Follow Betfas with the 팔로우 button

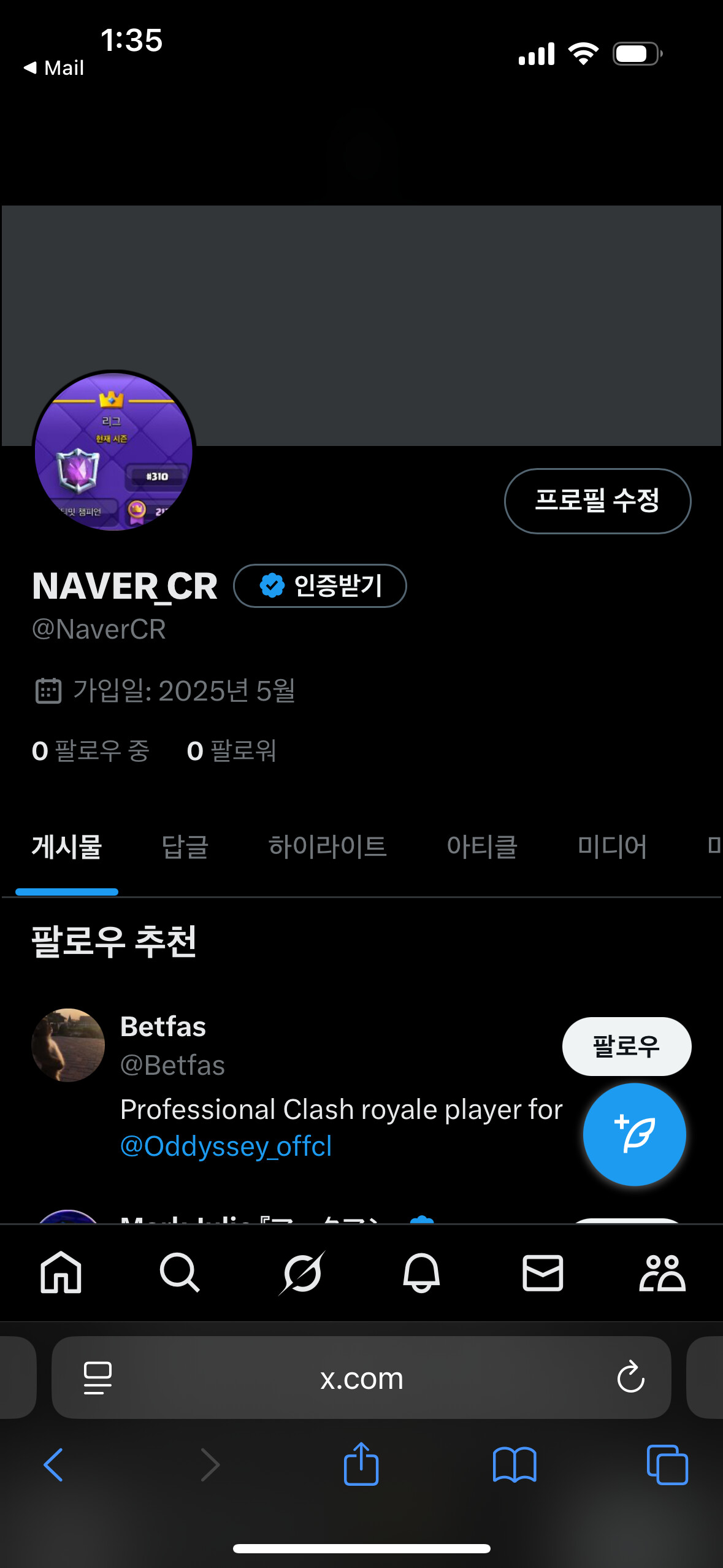tap(627, 1046)
